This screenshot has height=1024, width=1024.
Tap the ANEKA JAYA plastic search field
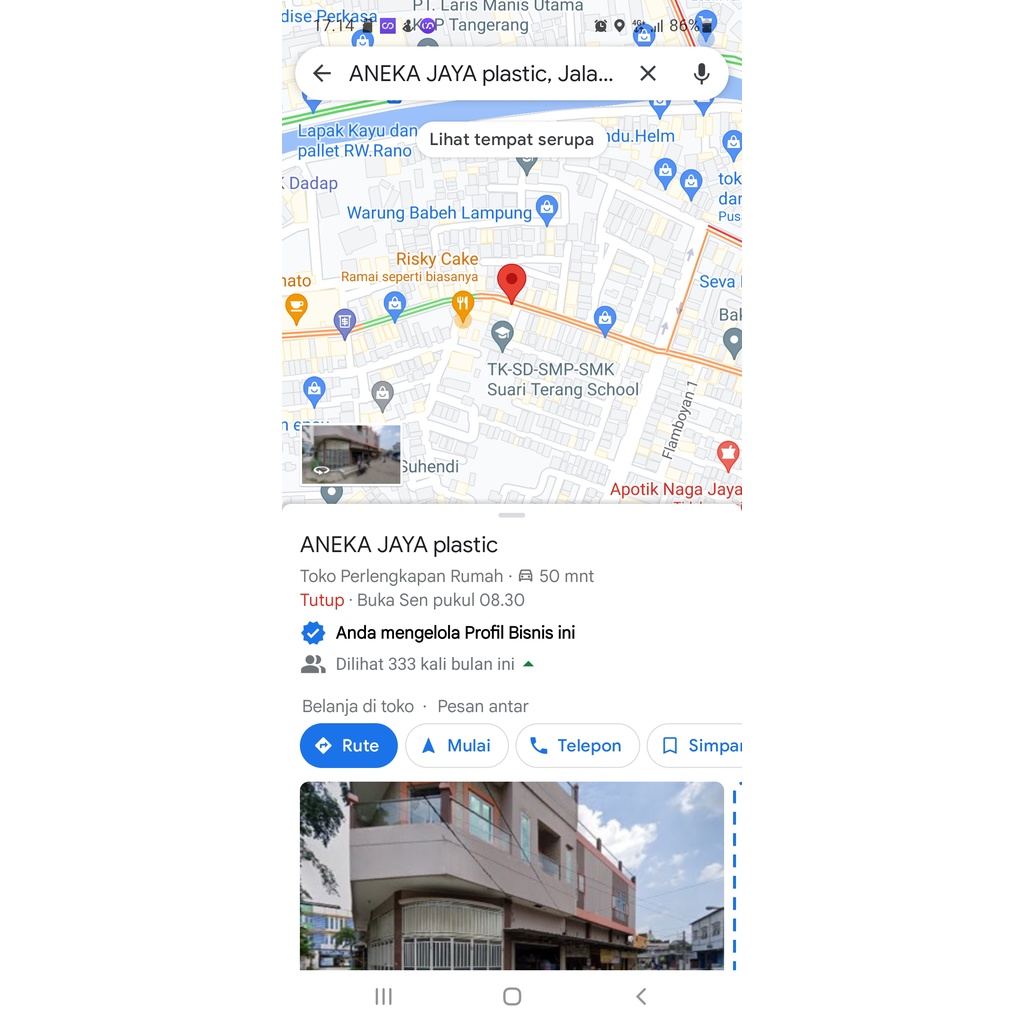coord(481,73)
